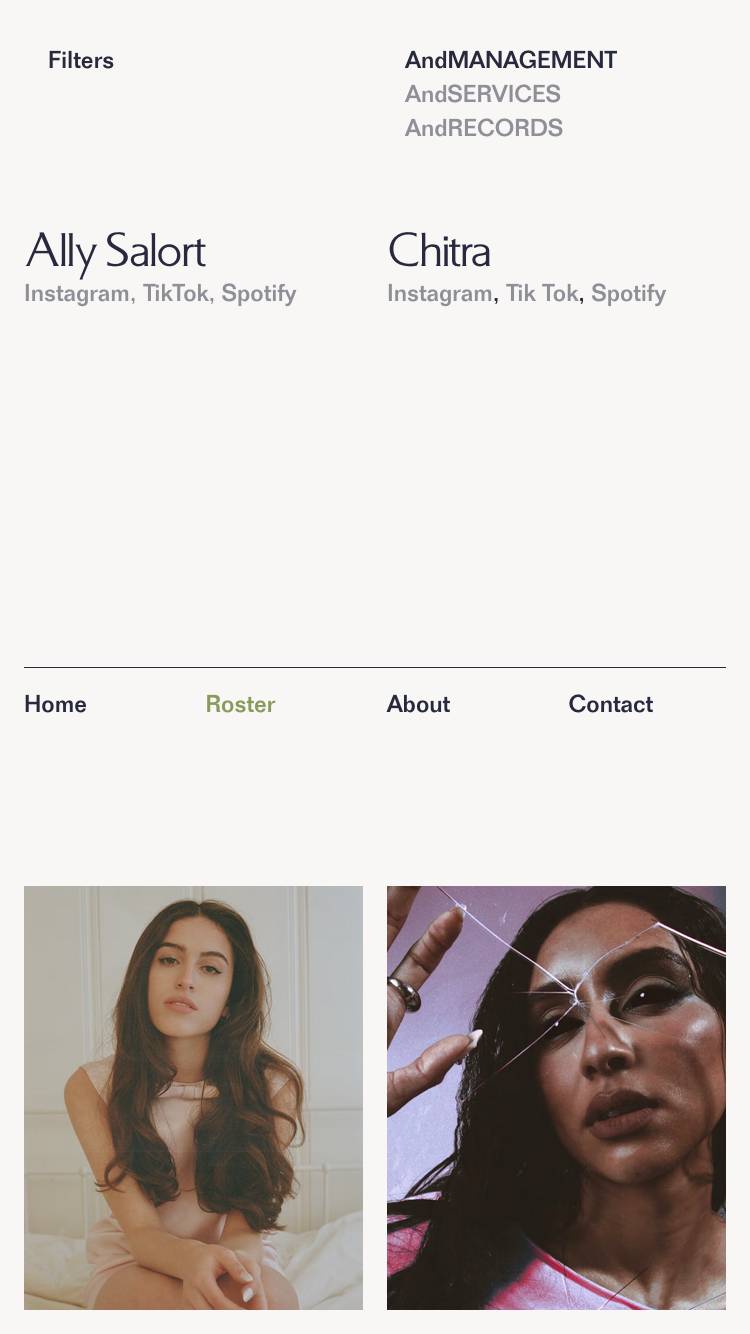Open Ally Salort's Instagram link
750x1334 pixels.
[x=76, y=294]
